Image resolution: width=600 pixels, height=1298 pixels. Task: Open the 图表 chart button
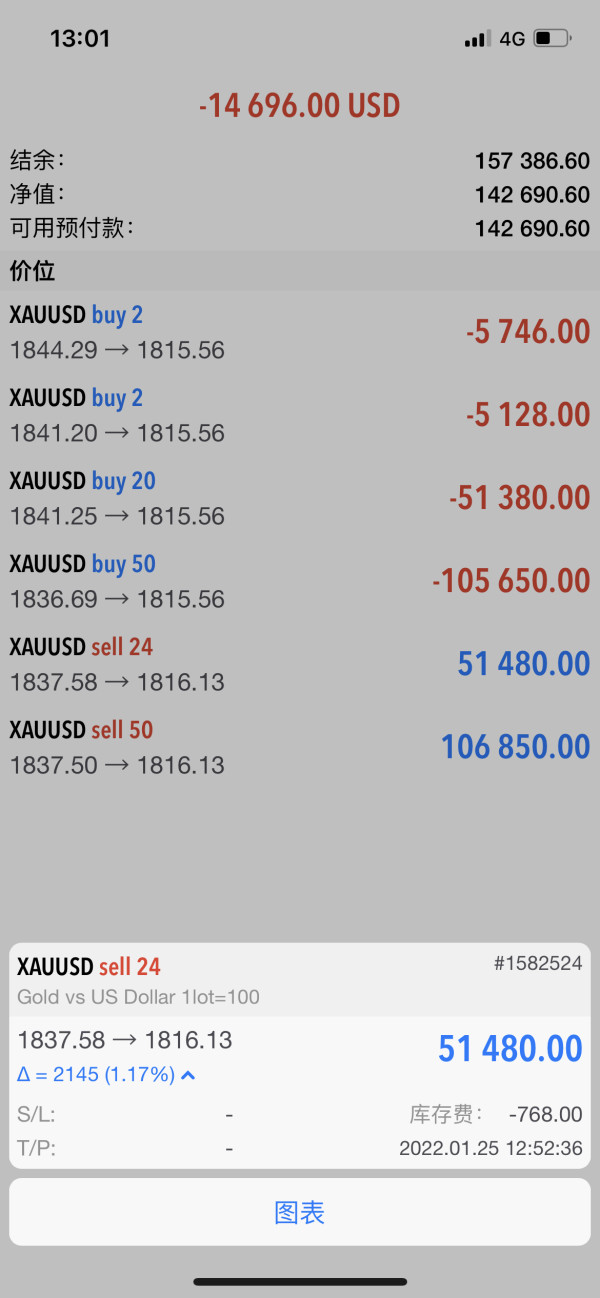coord(300,1212)
